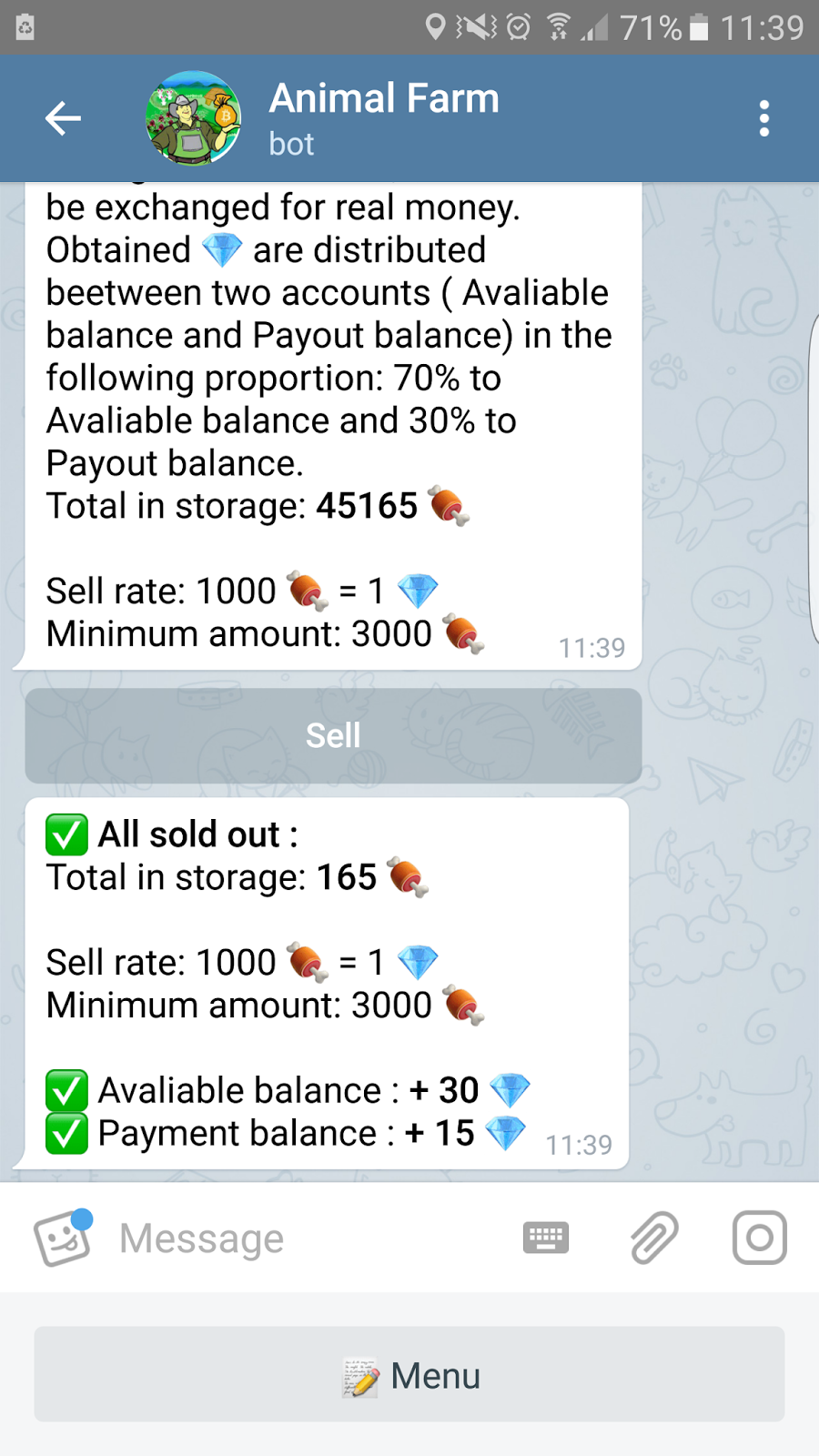Tap the Sell inline button
Screen dimensions: 819x1456
click(333, 735)
